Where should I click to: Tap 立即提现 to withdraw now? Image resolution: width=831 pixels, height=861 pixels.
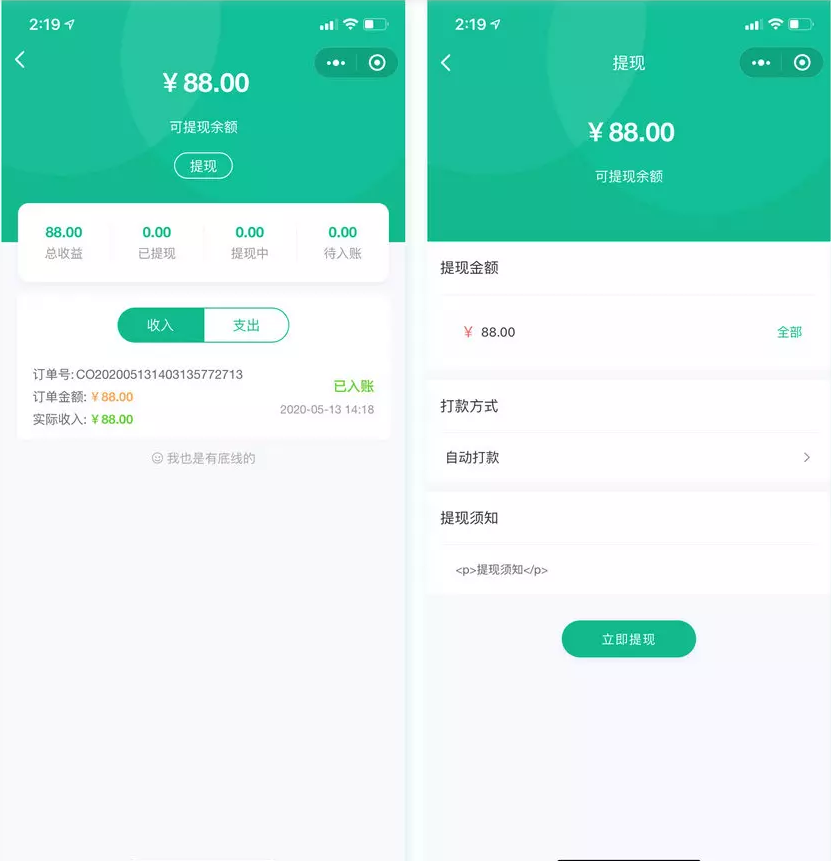(628, 639)
